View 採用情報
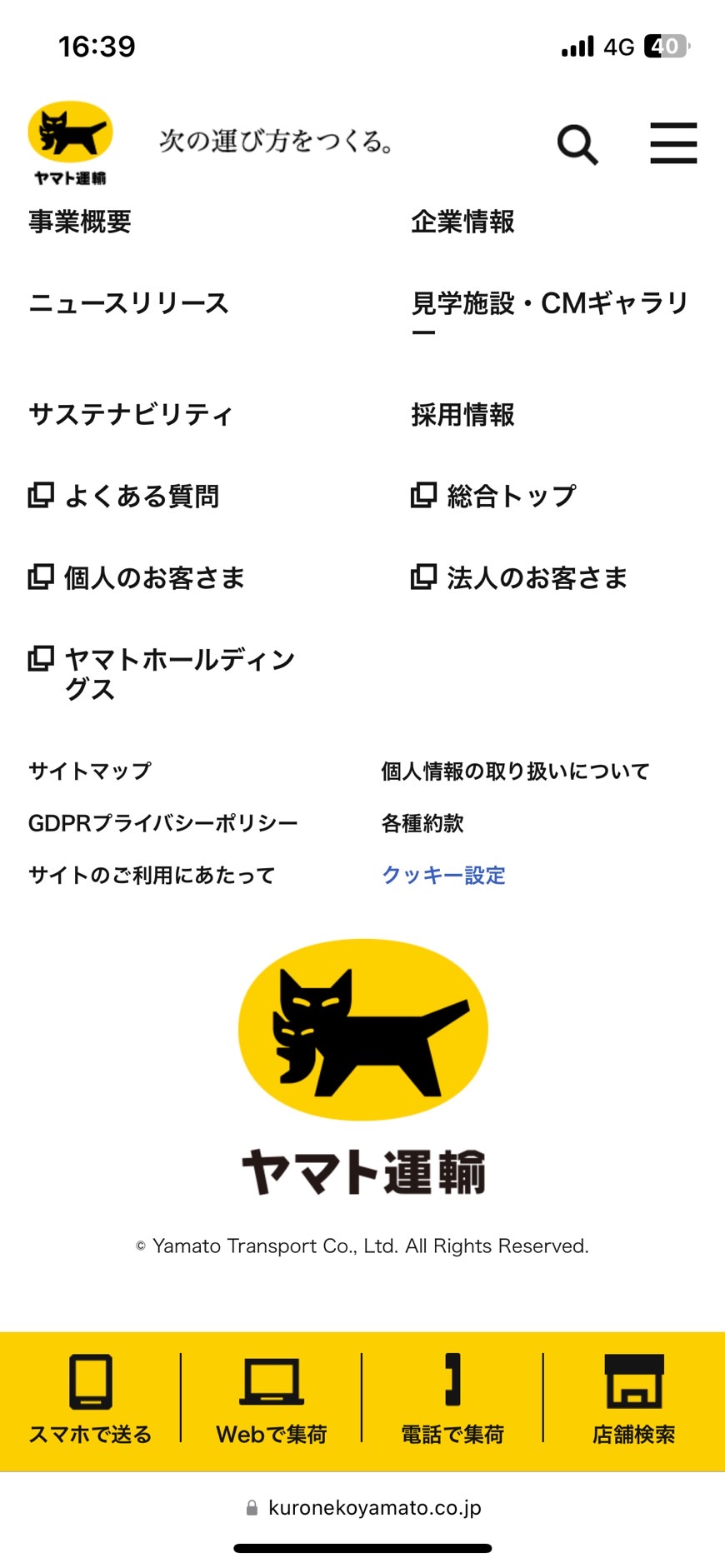 pyautogui.click(x=462, y=414)
